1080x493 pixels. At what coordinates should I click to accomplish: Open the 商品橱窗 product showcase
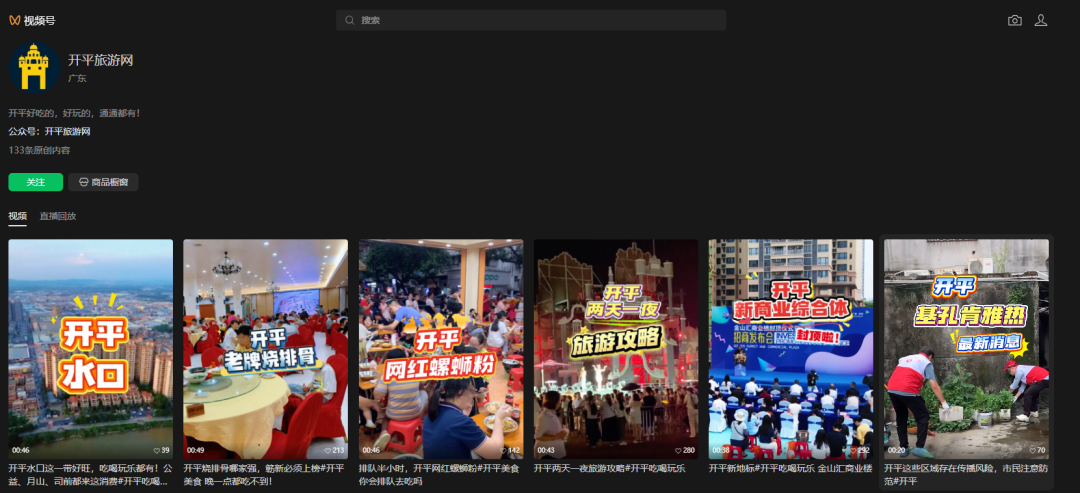[x=103, y=182]
